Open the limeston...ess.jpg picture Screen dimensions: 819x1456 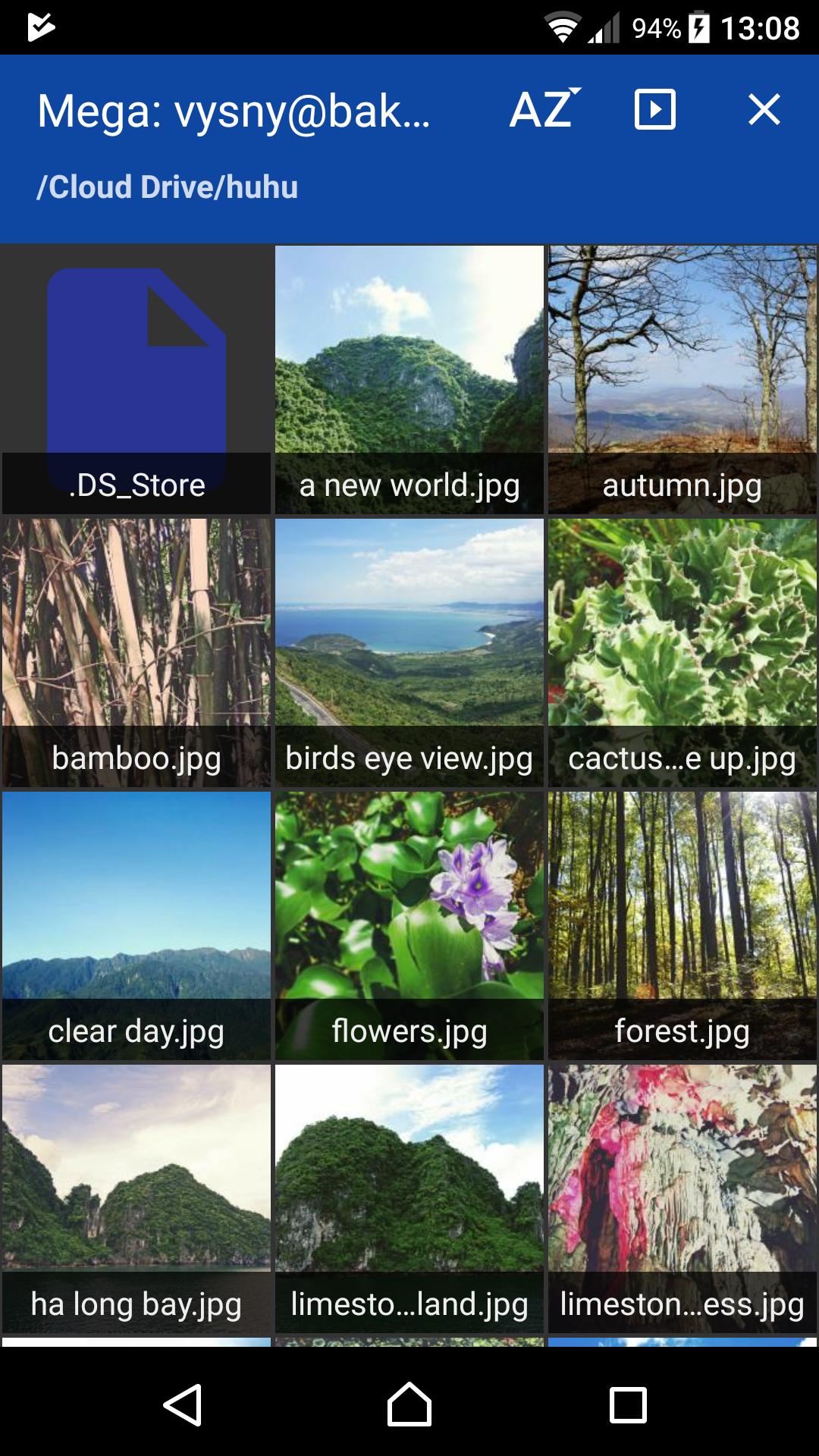tap(682, 1198)
